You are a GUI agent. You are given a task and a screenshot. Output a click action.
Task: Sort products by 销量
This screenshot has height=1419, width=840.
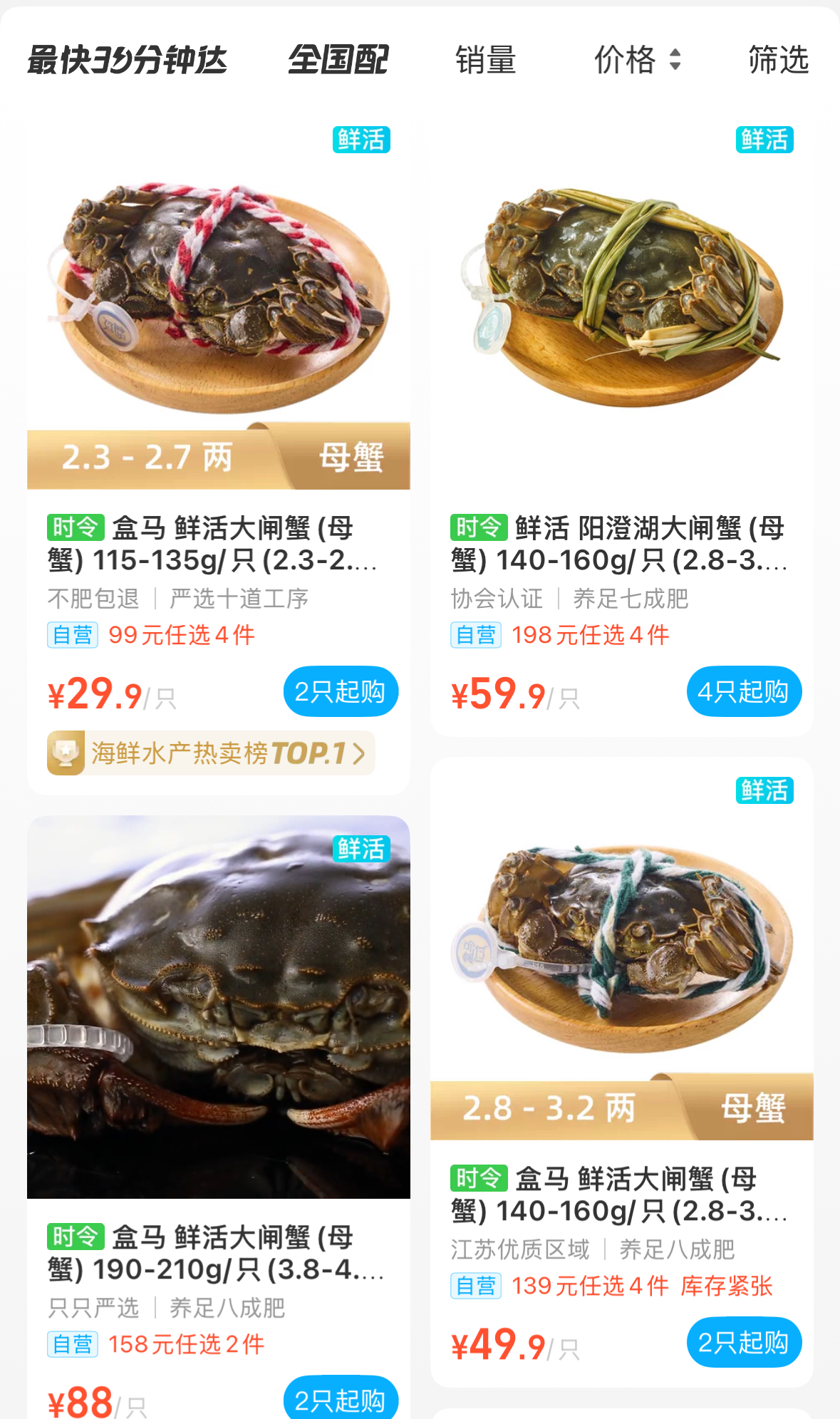(x=486, y=60)
